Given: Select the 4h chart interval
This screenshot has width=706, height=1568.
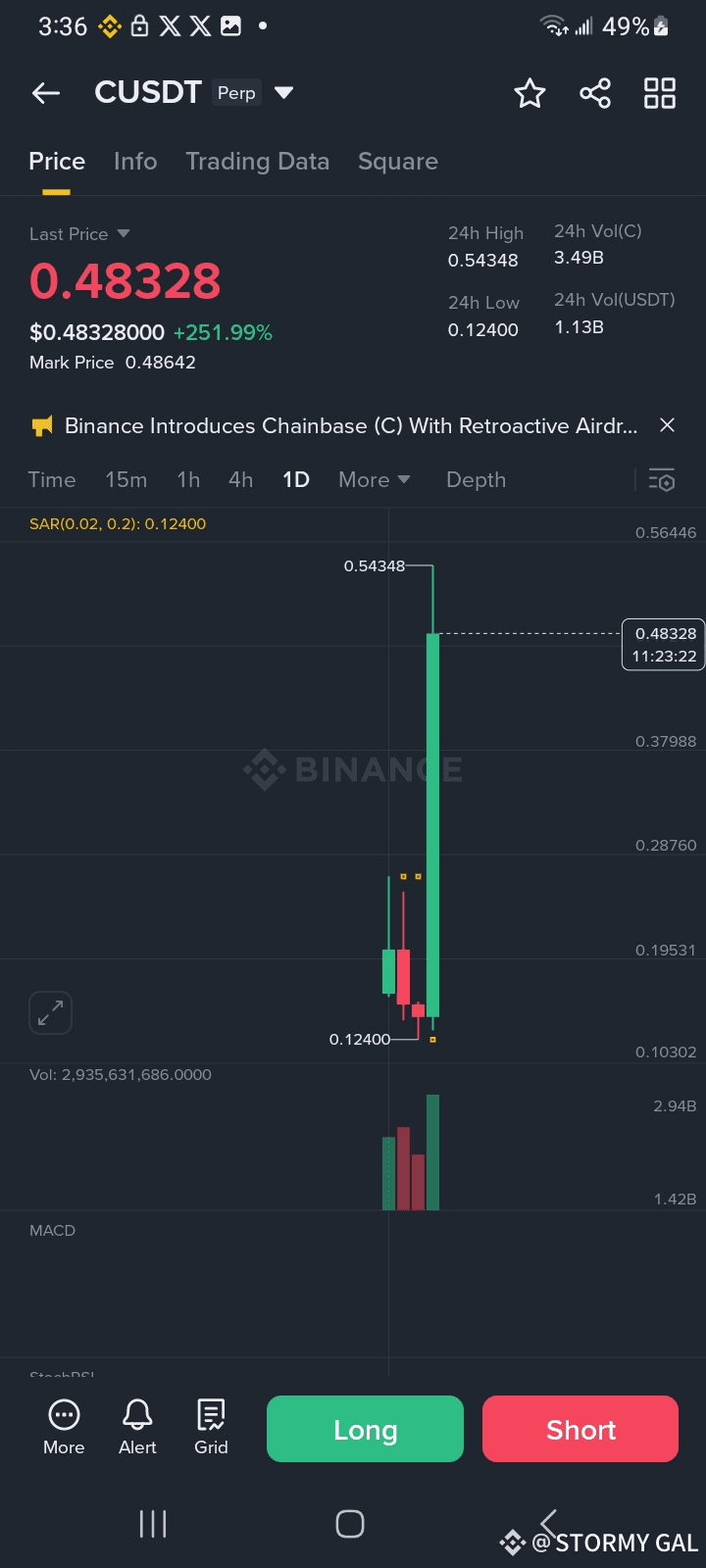Looking at the screenshot, I should (241, 479).
